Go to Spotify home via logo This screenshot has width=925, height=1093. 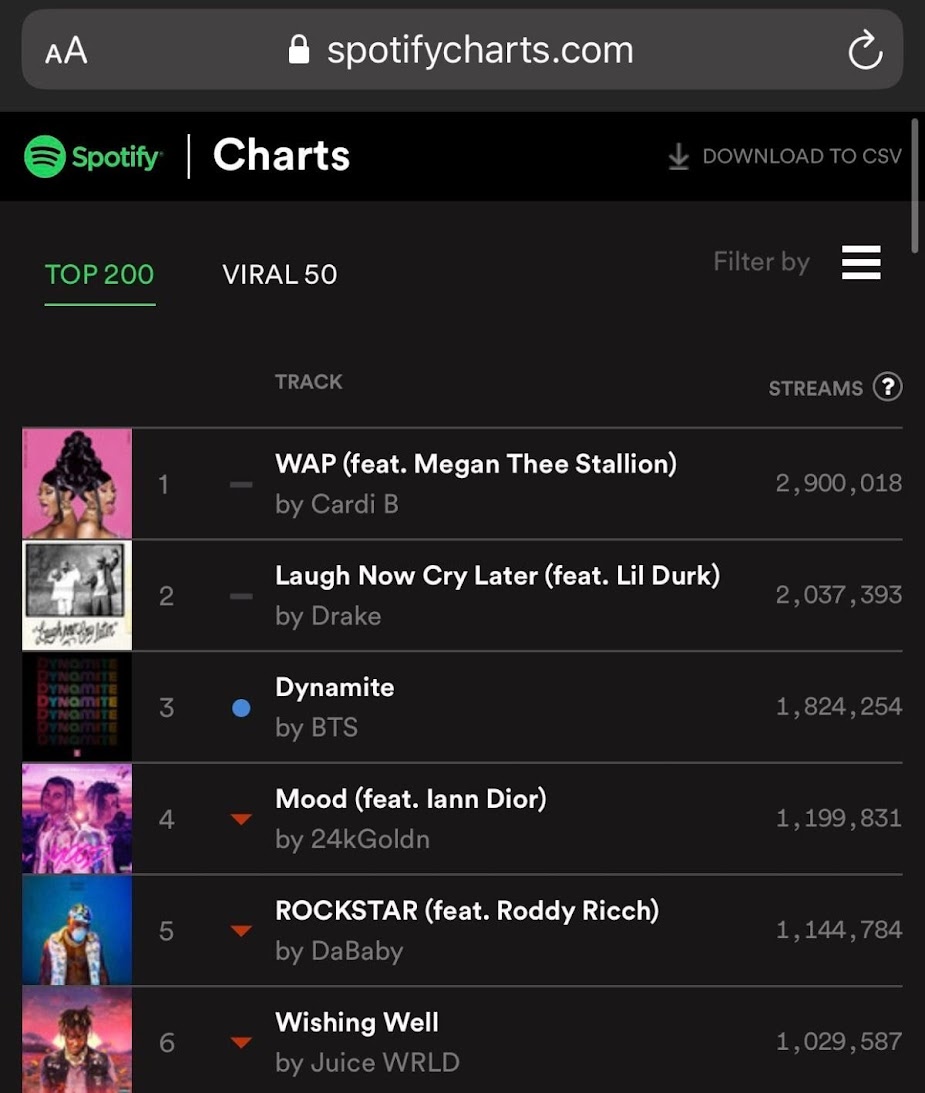(93, 156)
